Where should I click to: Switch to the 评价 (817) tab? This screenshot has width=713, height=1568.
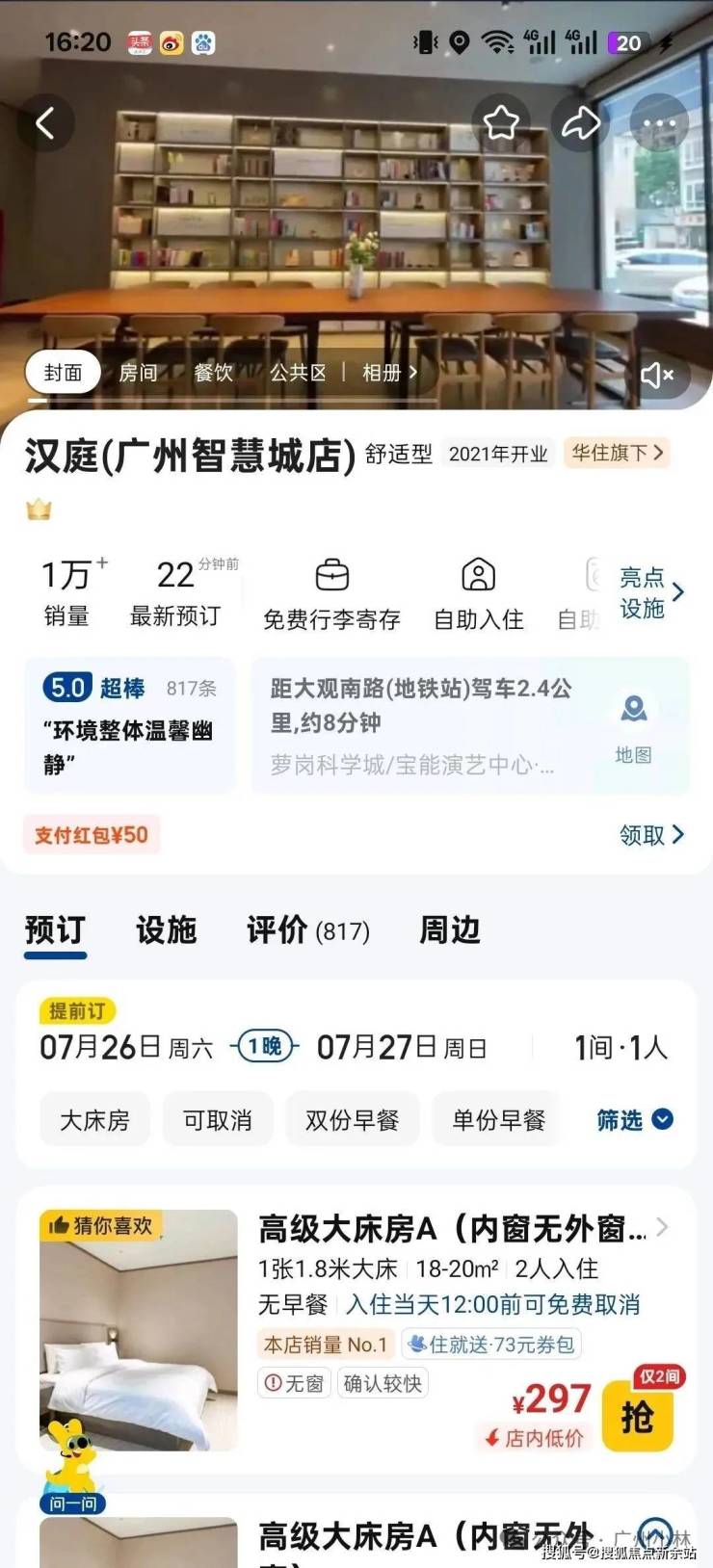click(x=307, y=930)
